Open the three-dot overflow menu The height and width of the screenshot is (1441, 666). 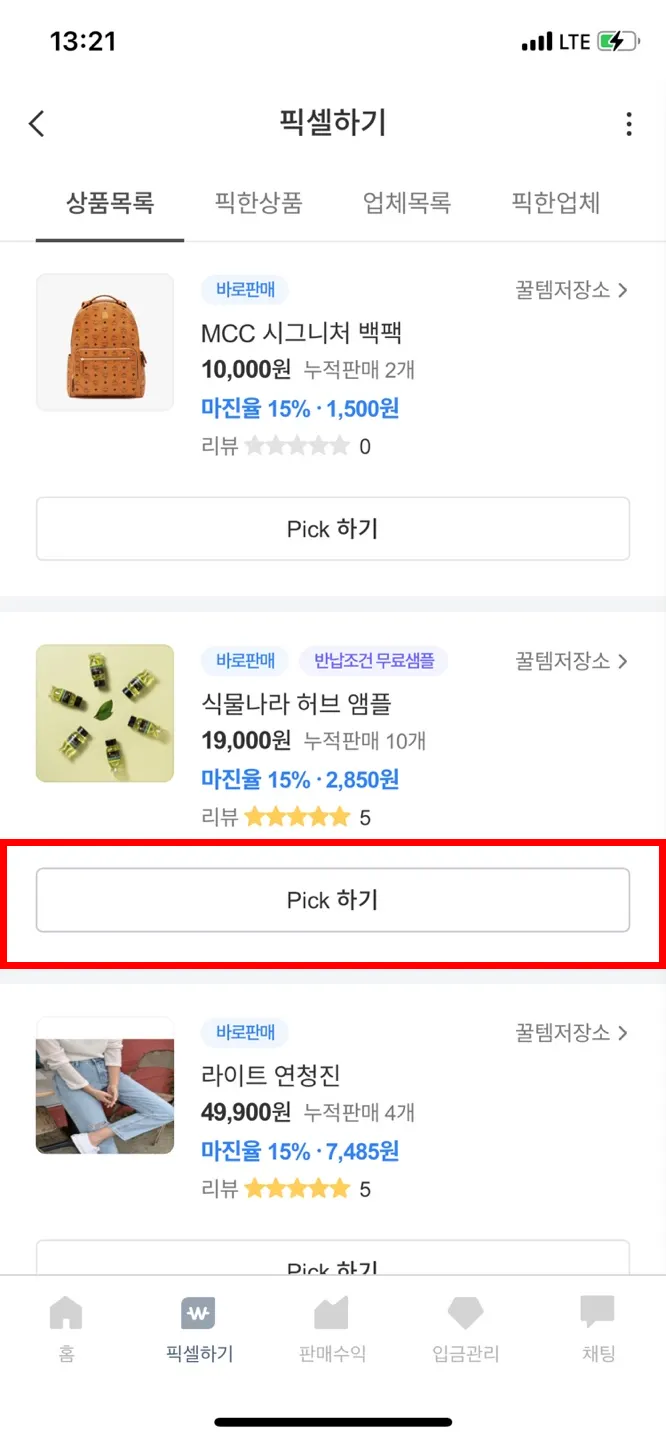click(628, 124)
